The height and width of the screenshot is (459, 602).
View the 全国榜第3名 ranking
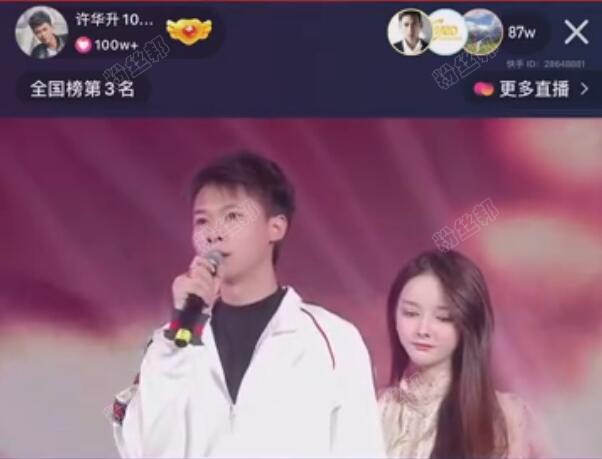click(x=83, y=88)
